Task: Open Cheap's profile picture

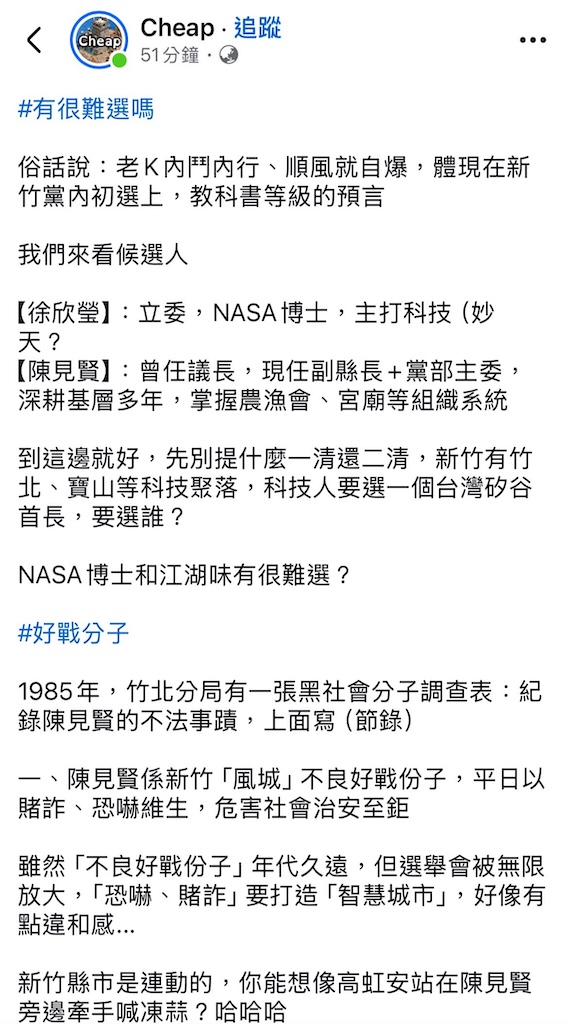Action: point(99,40)
